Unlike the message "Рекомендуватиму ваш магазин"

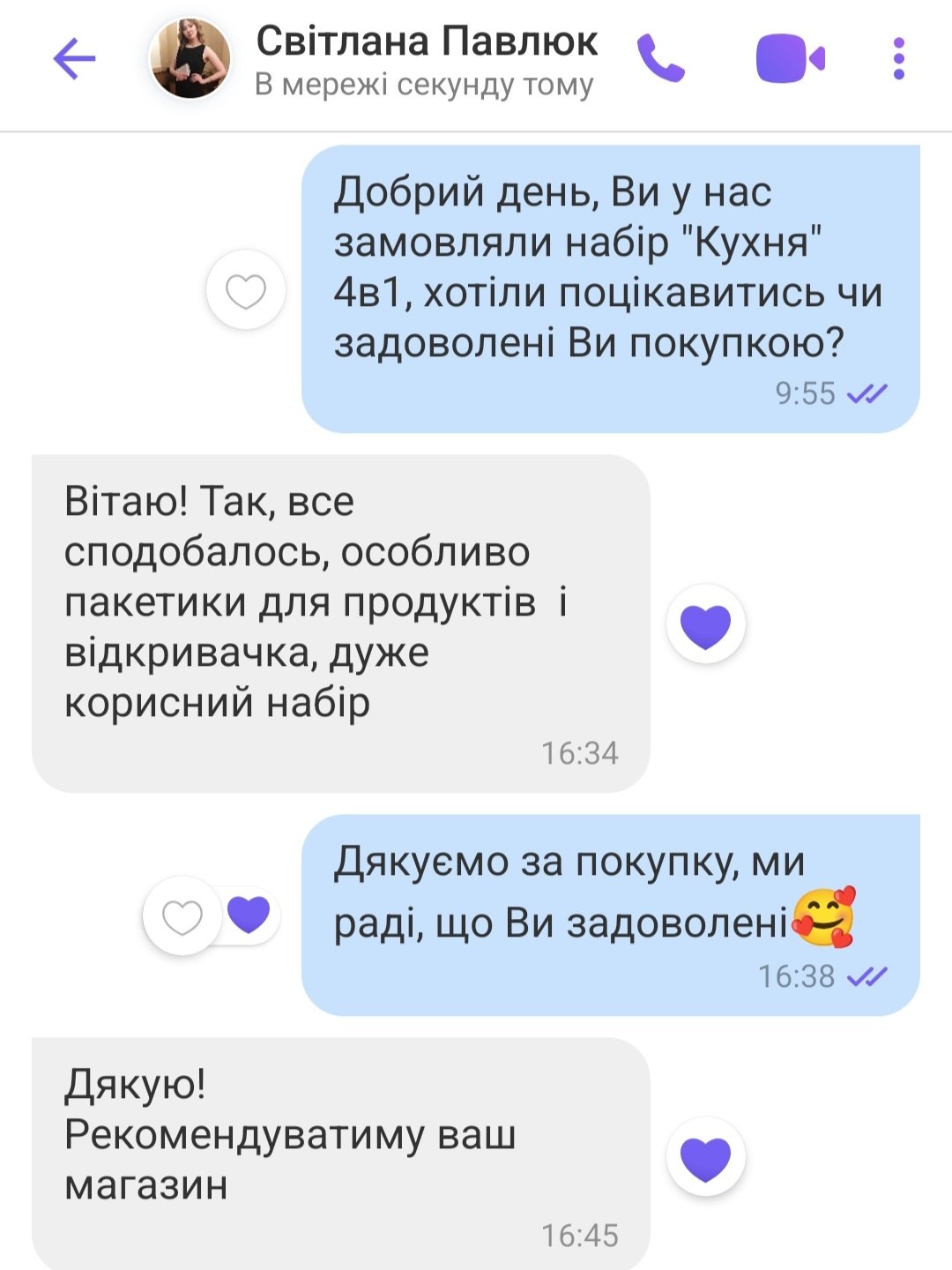click(706, 1157)
